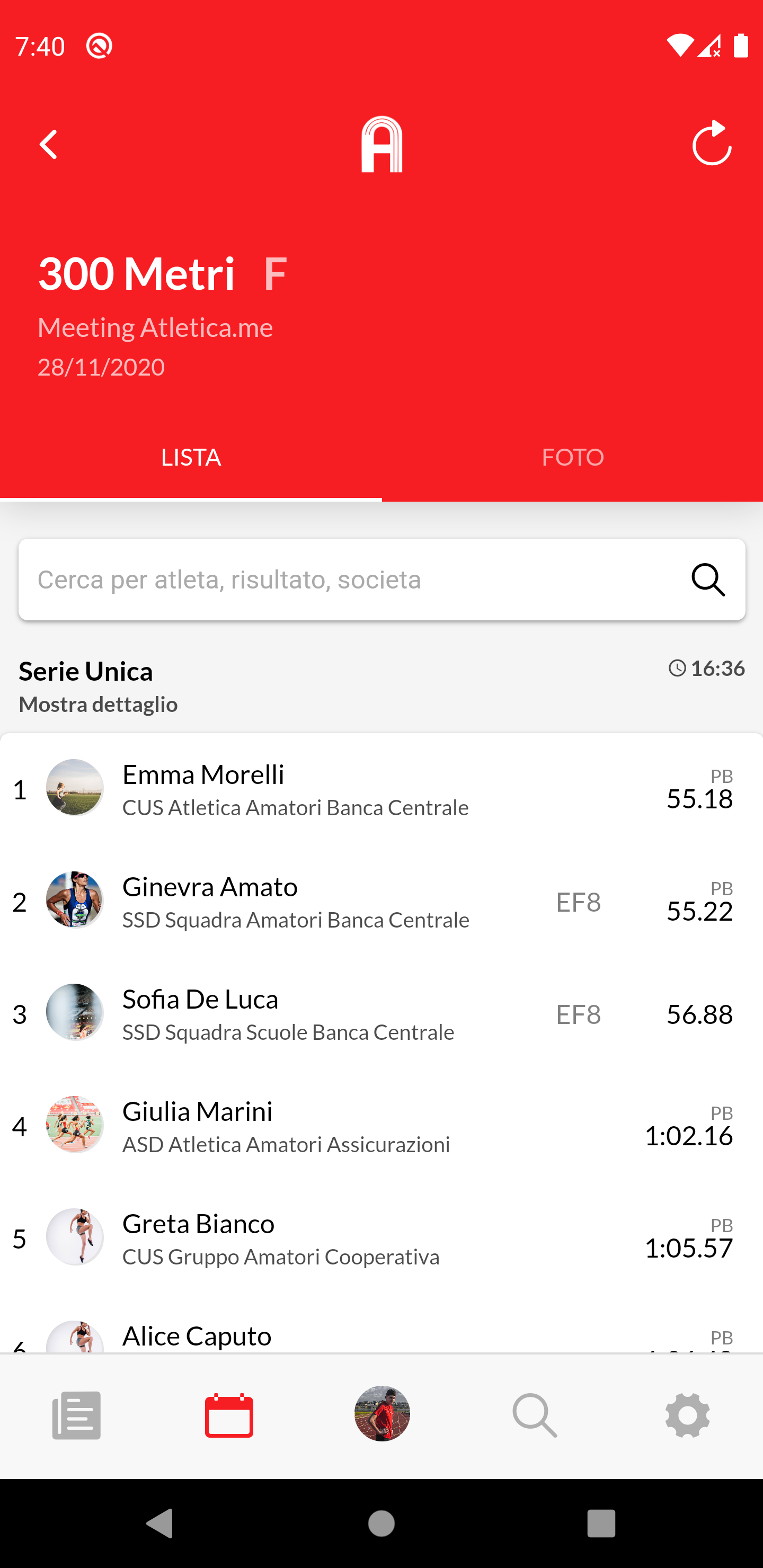Open the news tab in bottom navigation
Screen dimensions: 763x1568
pos(76,1415)
